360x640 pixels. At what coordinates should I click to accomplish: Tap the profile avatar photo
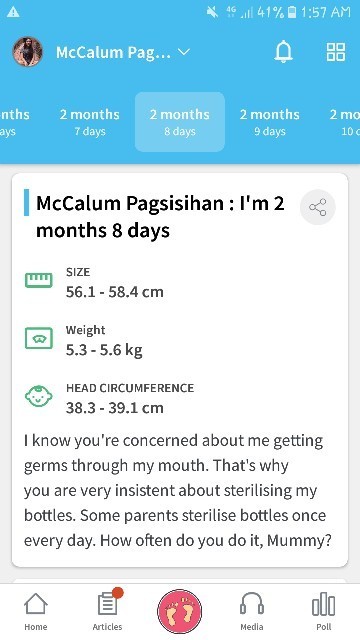28,52
